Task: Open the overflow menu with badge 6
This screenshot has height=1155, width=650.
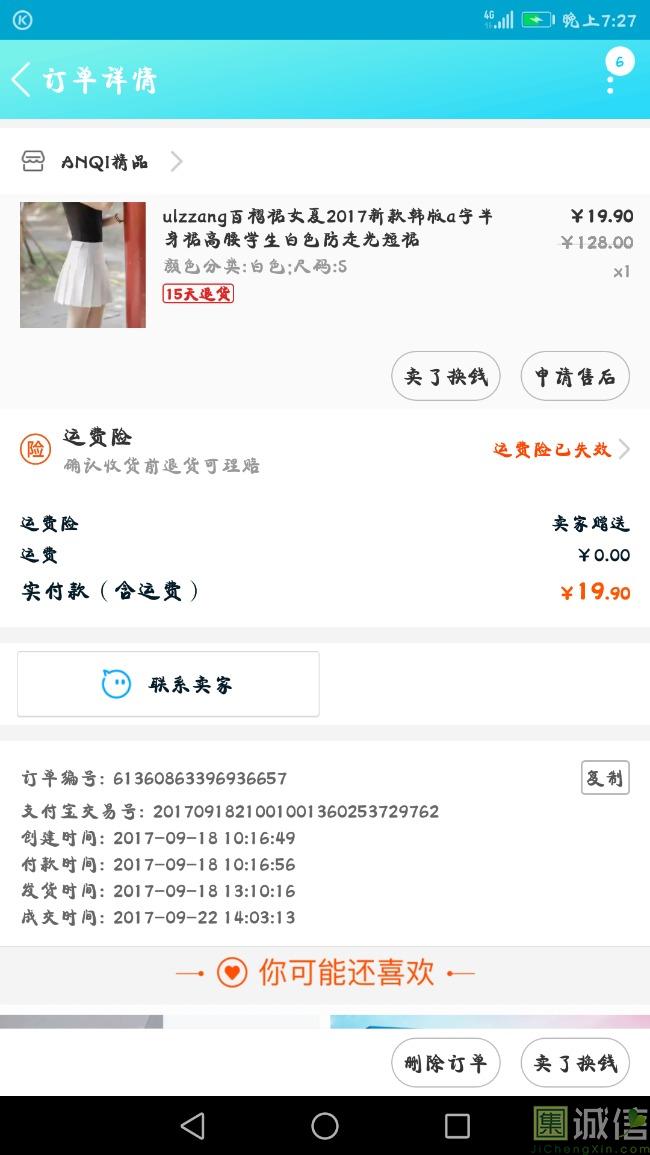Action: point(612,78)
